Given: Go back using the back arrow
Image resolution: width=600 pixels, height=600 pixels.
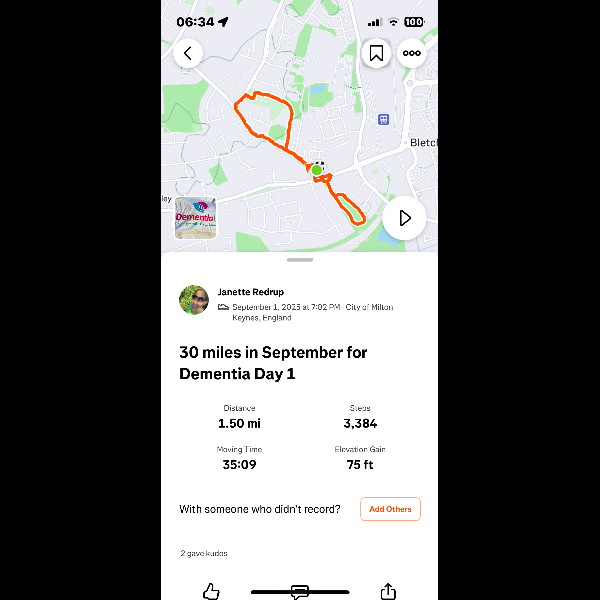Looking at the screenshot, I should pyautogui.click(x=188, y=54).
